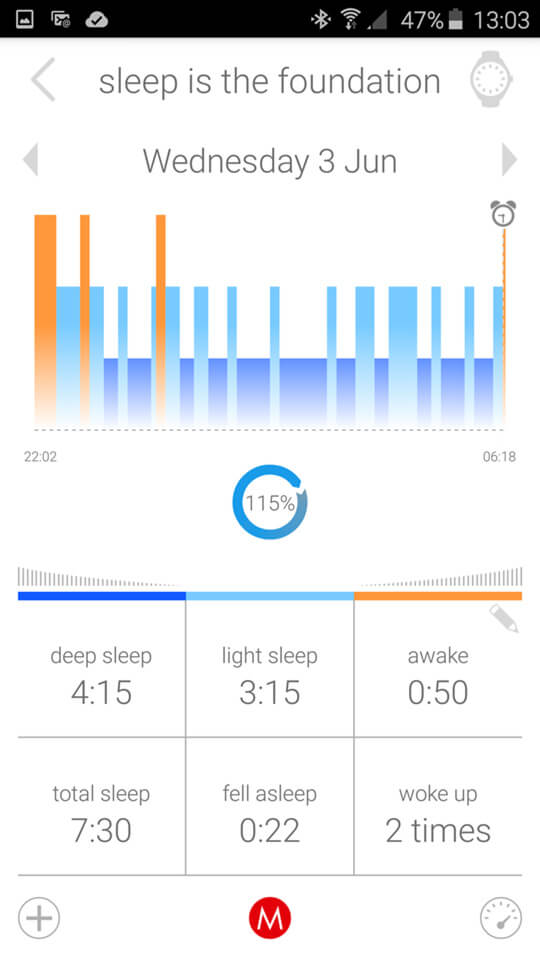
Task: Open the watch device icon
Action: (x=491, y=80)
